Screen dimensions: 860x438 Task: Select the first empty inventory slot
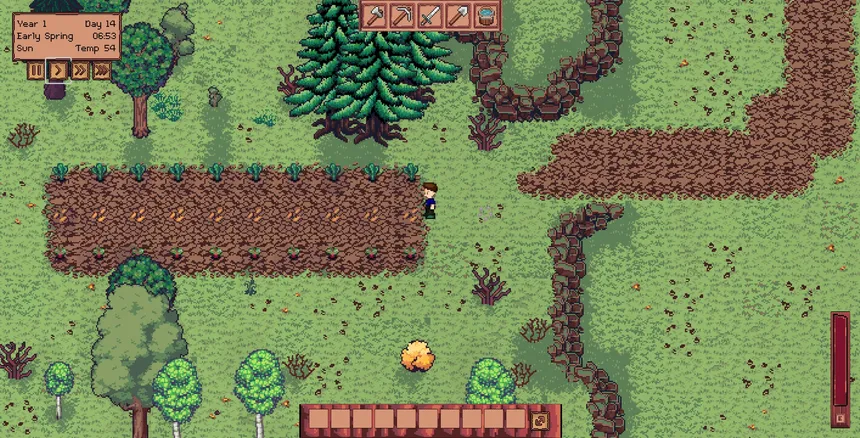point(317,421)
